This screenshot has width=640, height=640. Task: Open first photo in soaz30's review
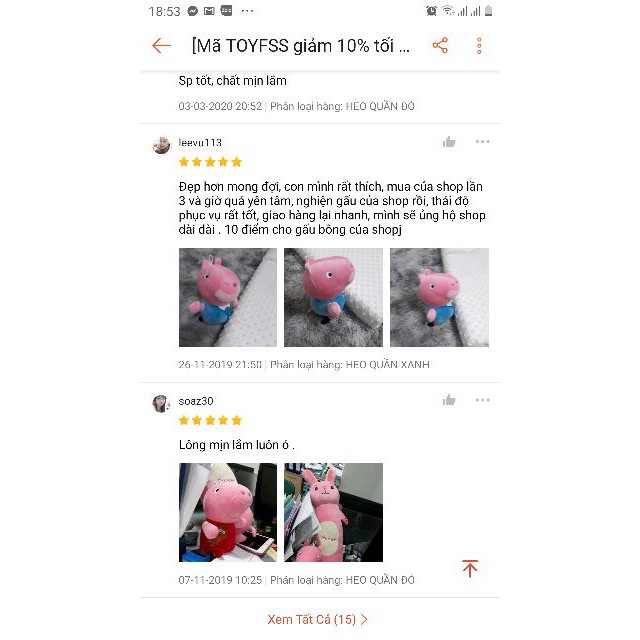(227, 512)
